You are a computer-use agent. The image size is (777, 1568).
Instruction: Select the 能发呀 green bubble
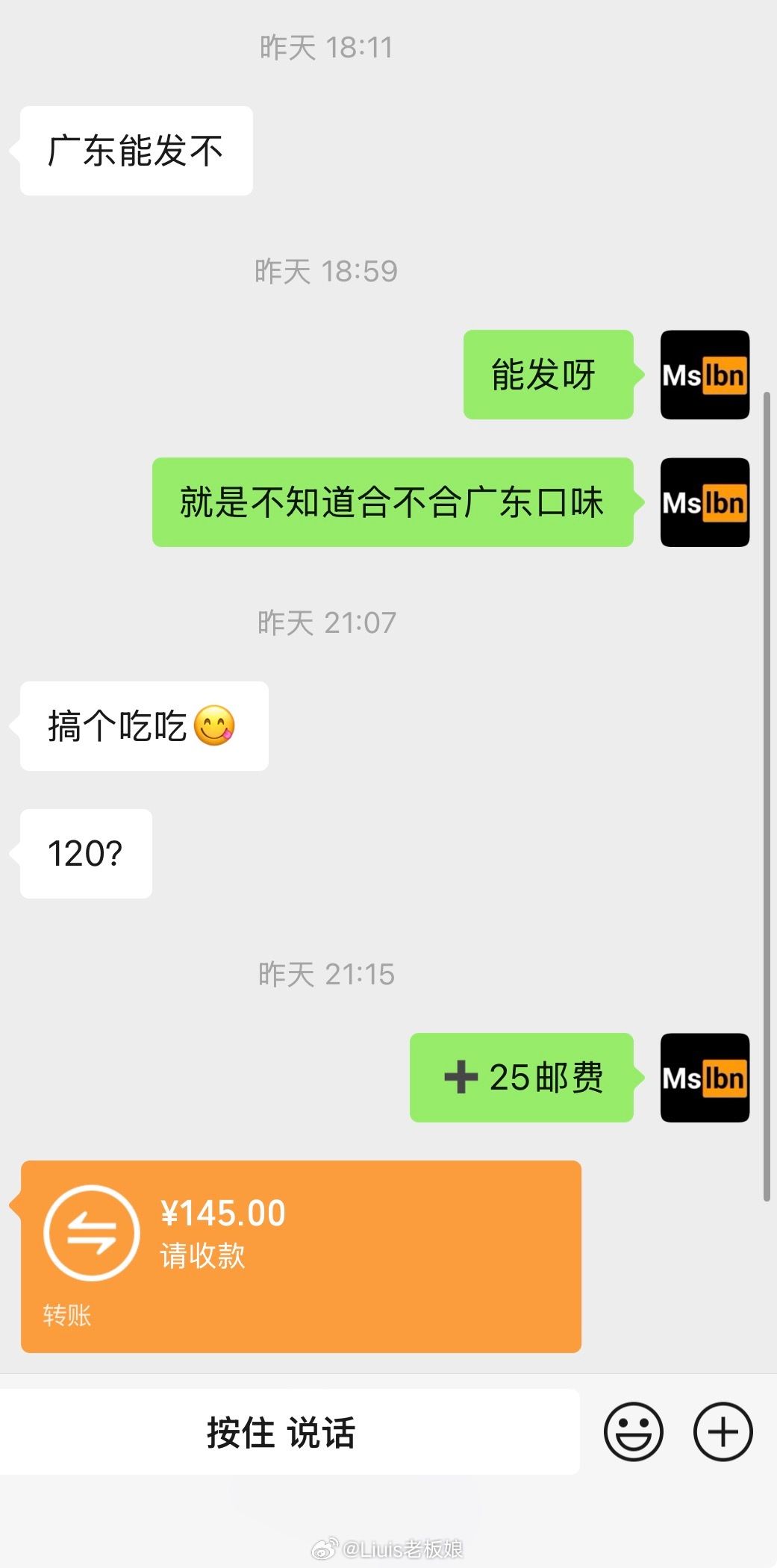[x=549, y=375]
